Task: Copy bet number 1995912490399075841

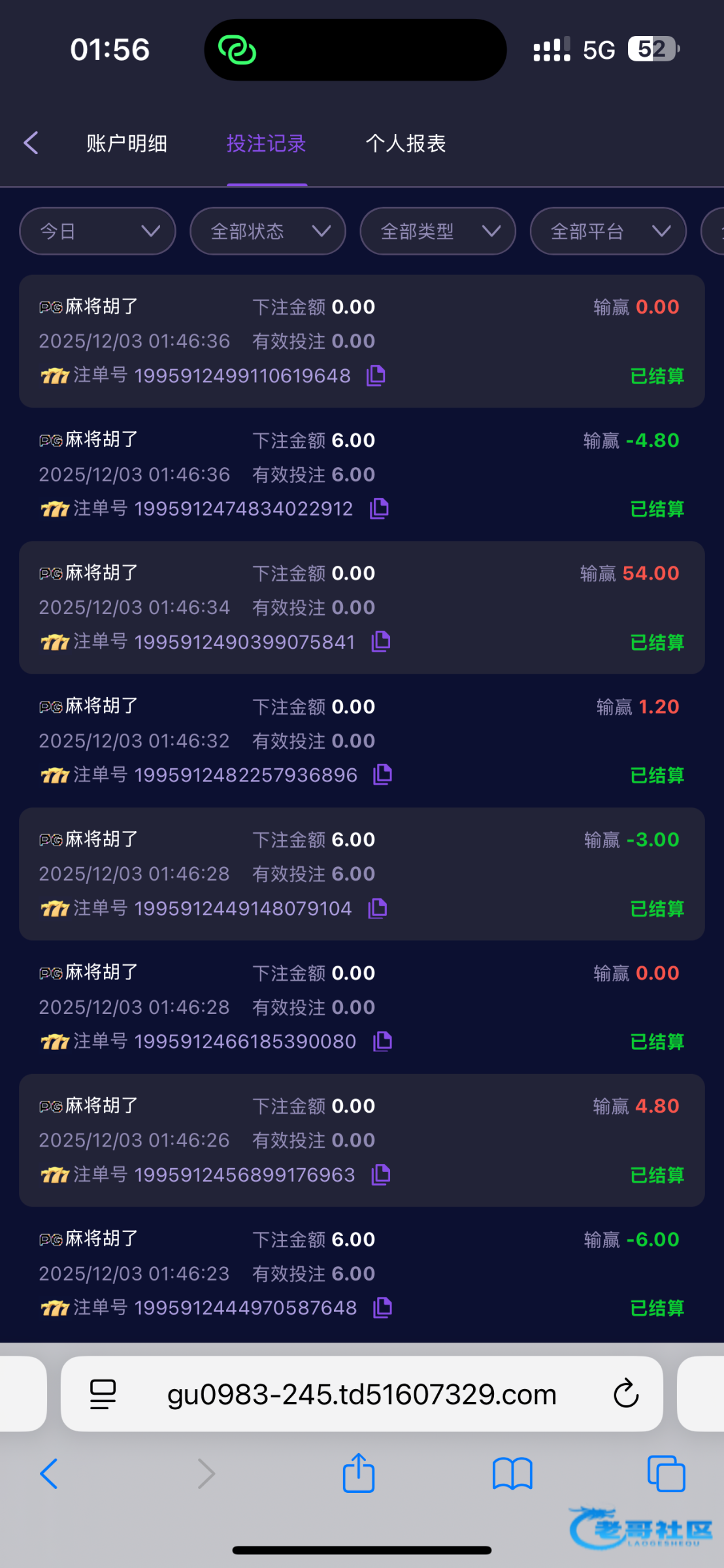Action: (x=381, y=642)
